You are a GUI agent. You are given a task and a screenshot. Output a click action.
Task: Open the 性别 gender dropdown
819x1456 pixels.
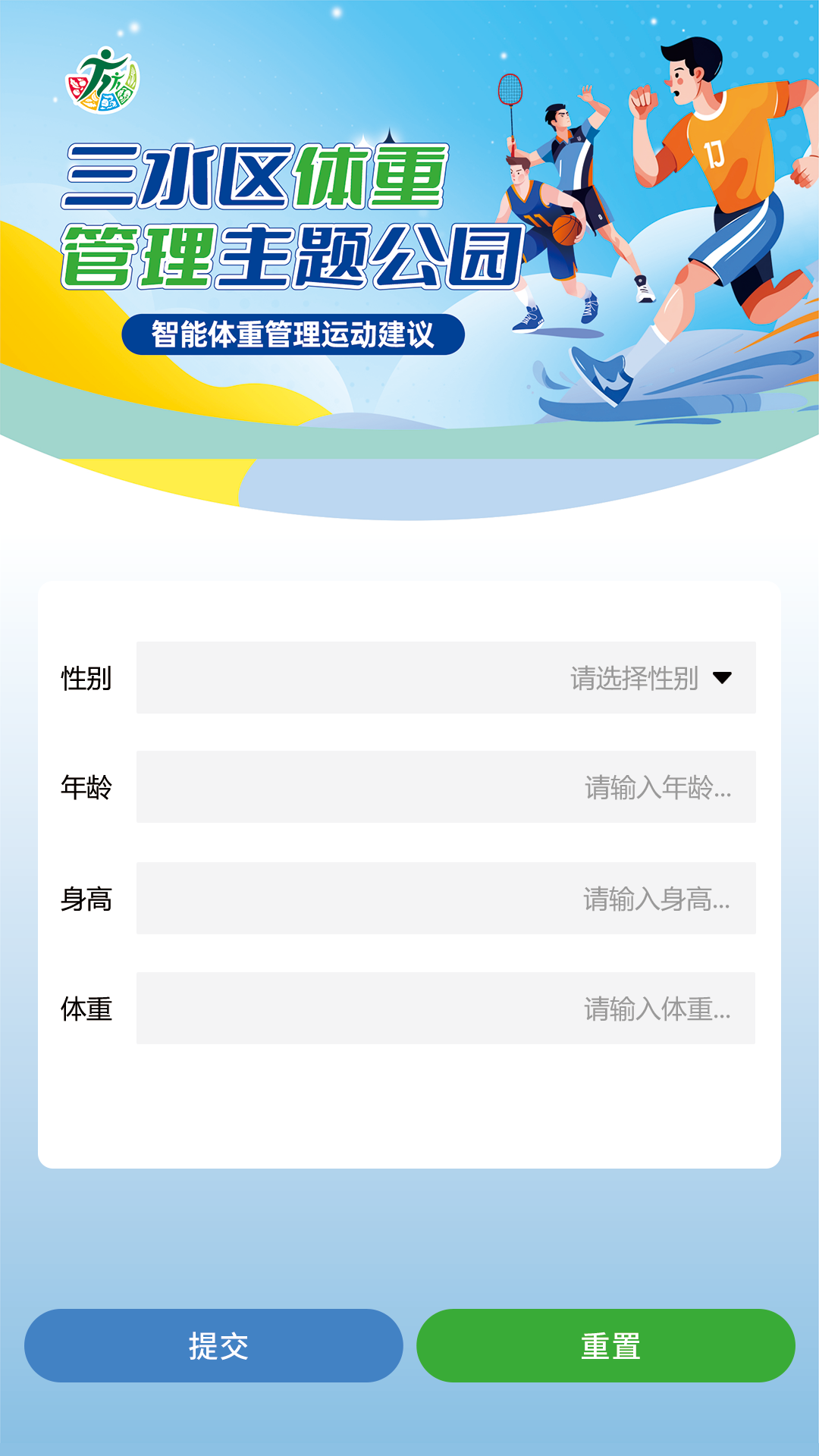(446, 677)
